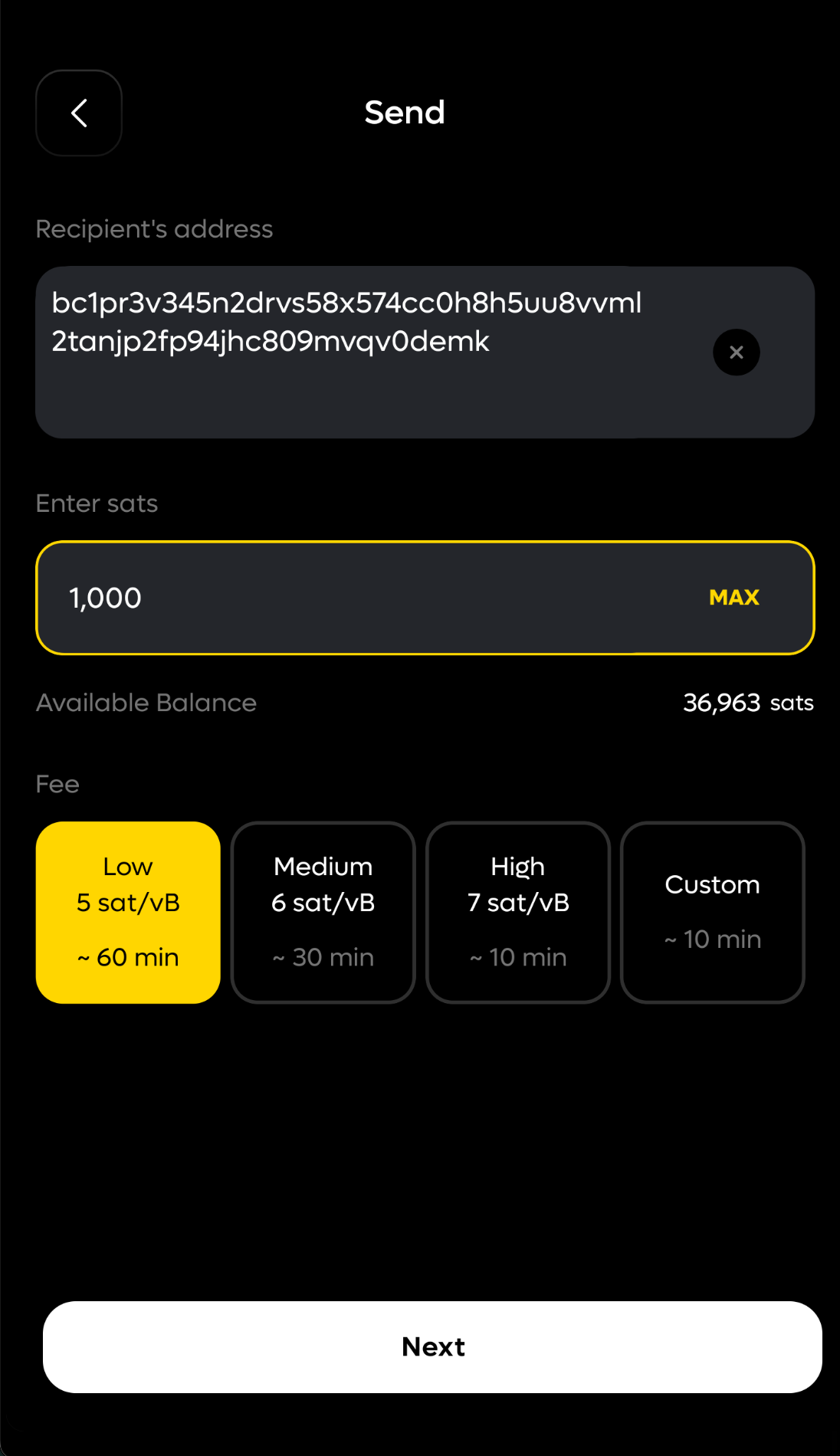Clear the recipient's address

(736, 353)
